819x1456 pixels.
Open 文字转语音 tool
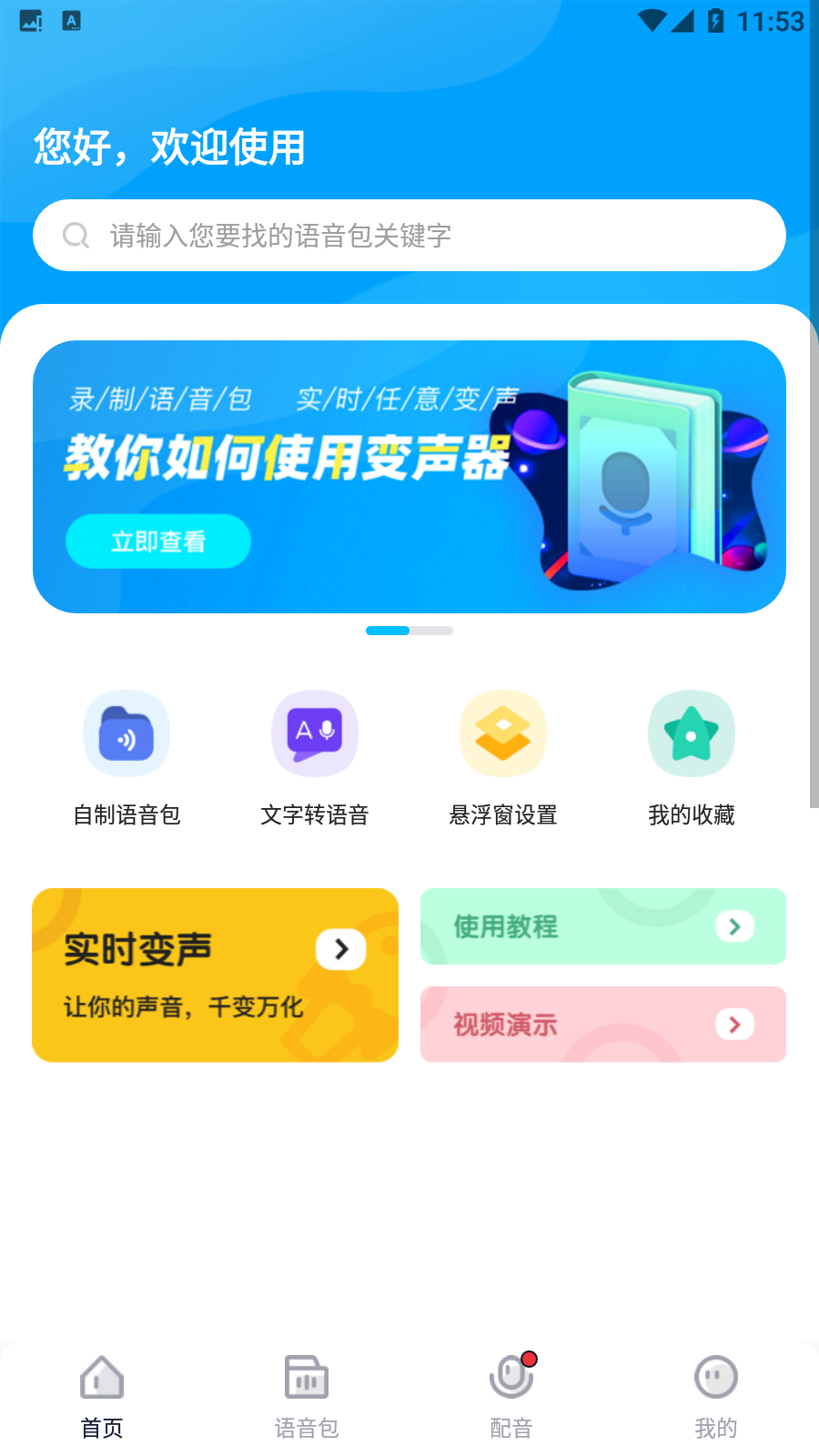click(x=315, y=757)
